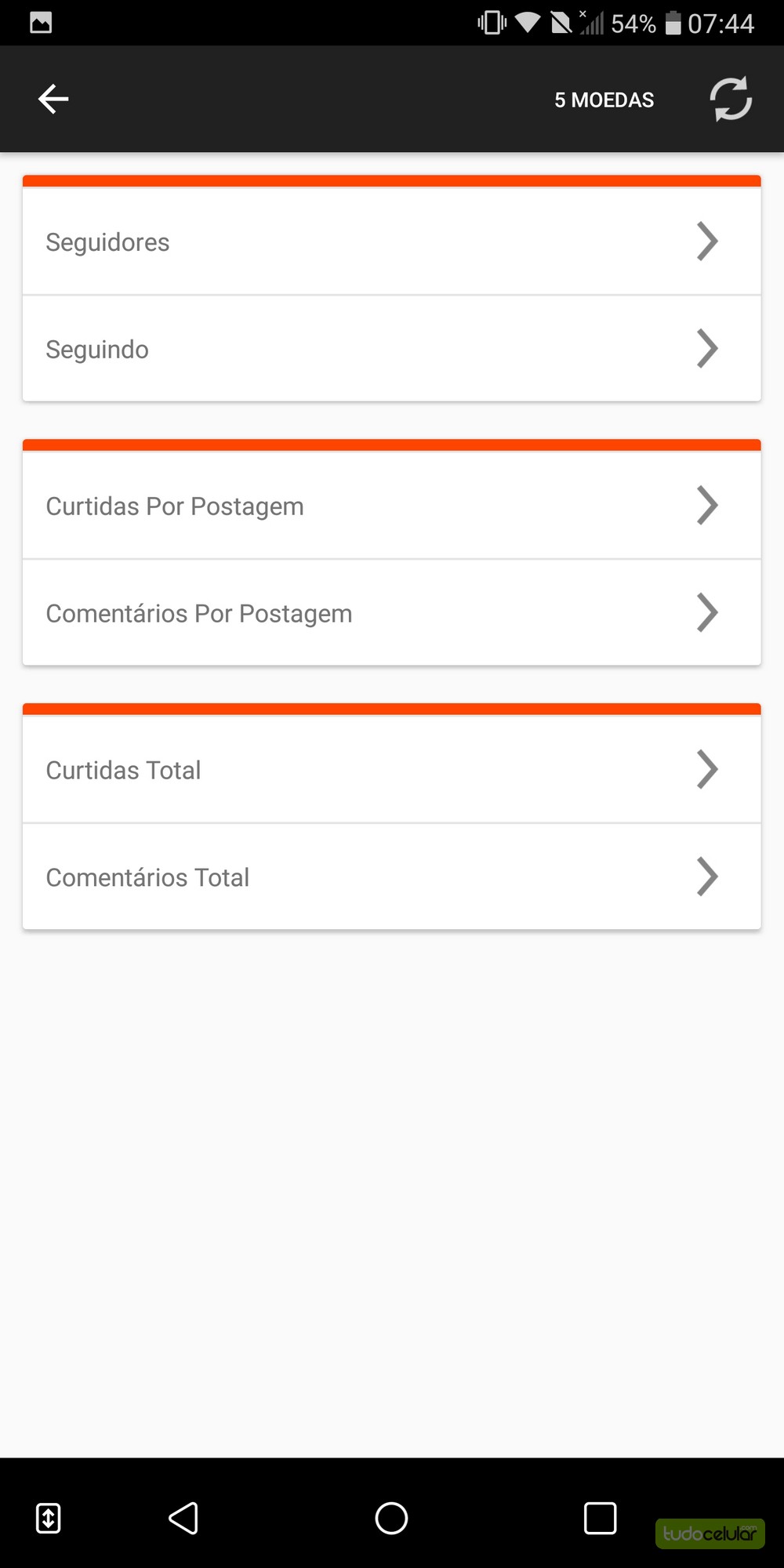Viewport: 784px width, 1568px height.
Task: View Curtidas Por Postagem
Action: (x=391, y=506)
